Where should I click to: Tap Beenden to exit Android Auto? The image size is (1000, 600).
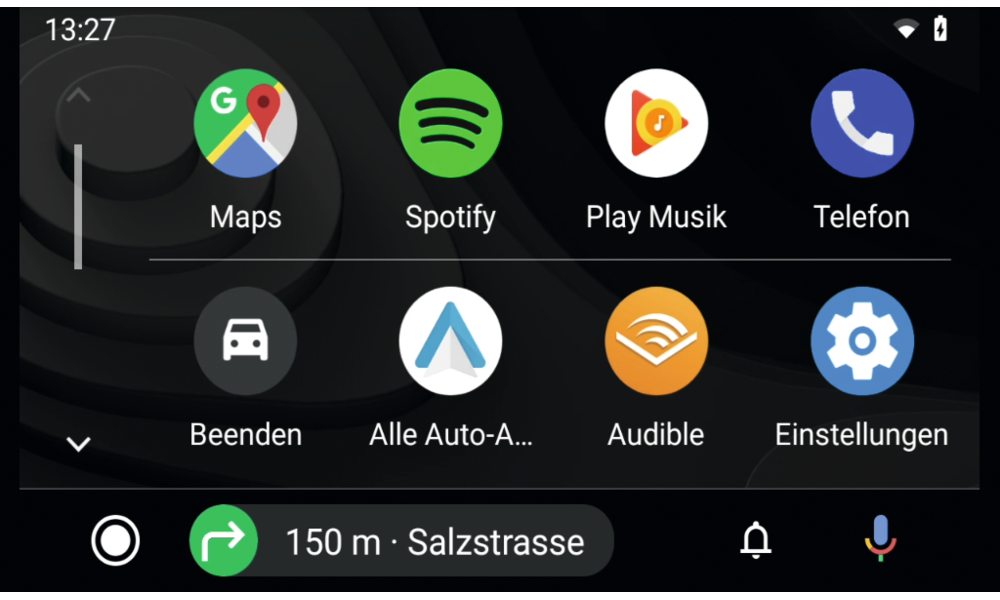pos(245,341)
